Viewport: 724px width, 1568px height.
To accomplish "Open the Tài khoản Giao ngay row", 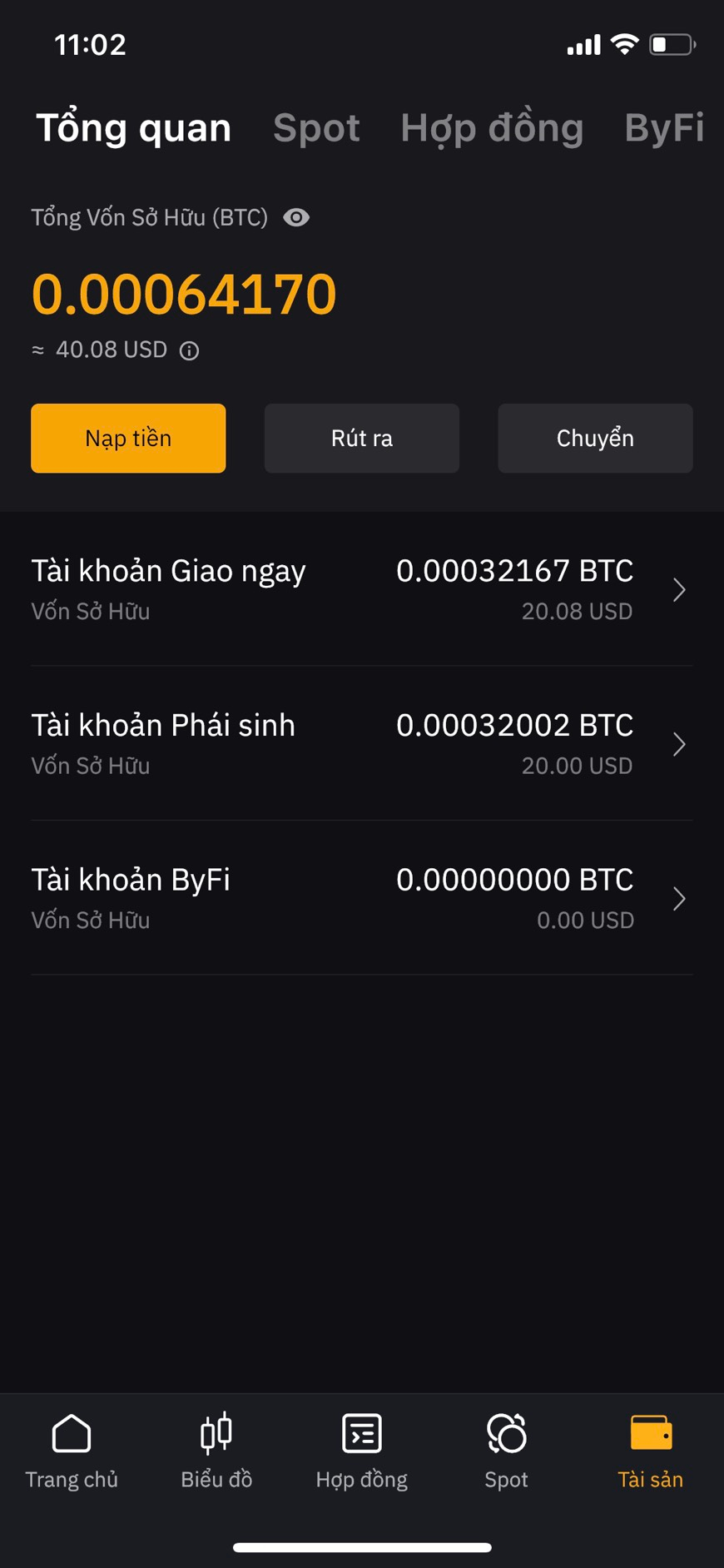I will [361, 589].
